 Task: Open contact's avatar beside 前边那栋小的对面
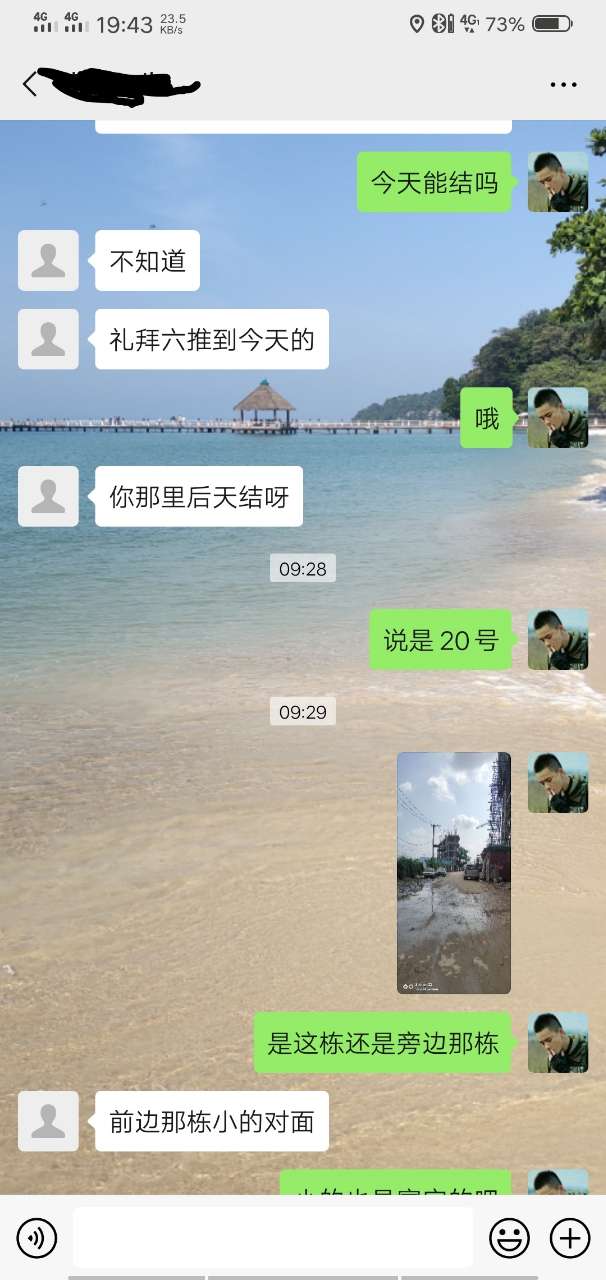click(48, 1121)
